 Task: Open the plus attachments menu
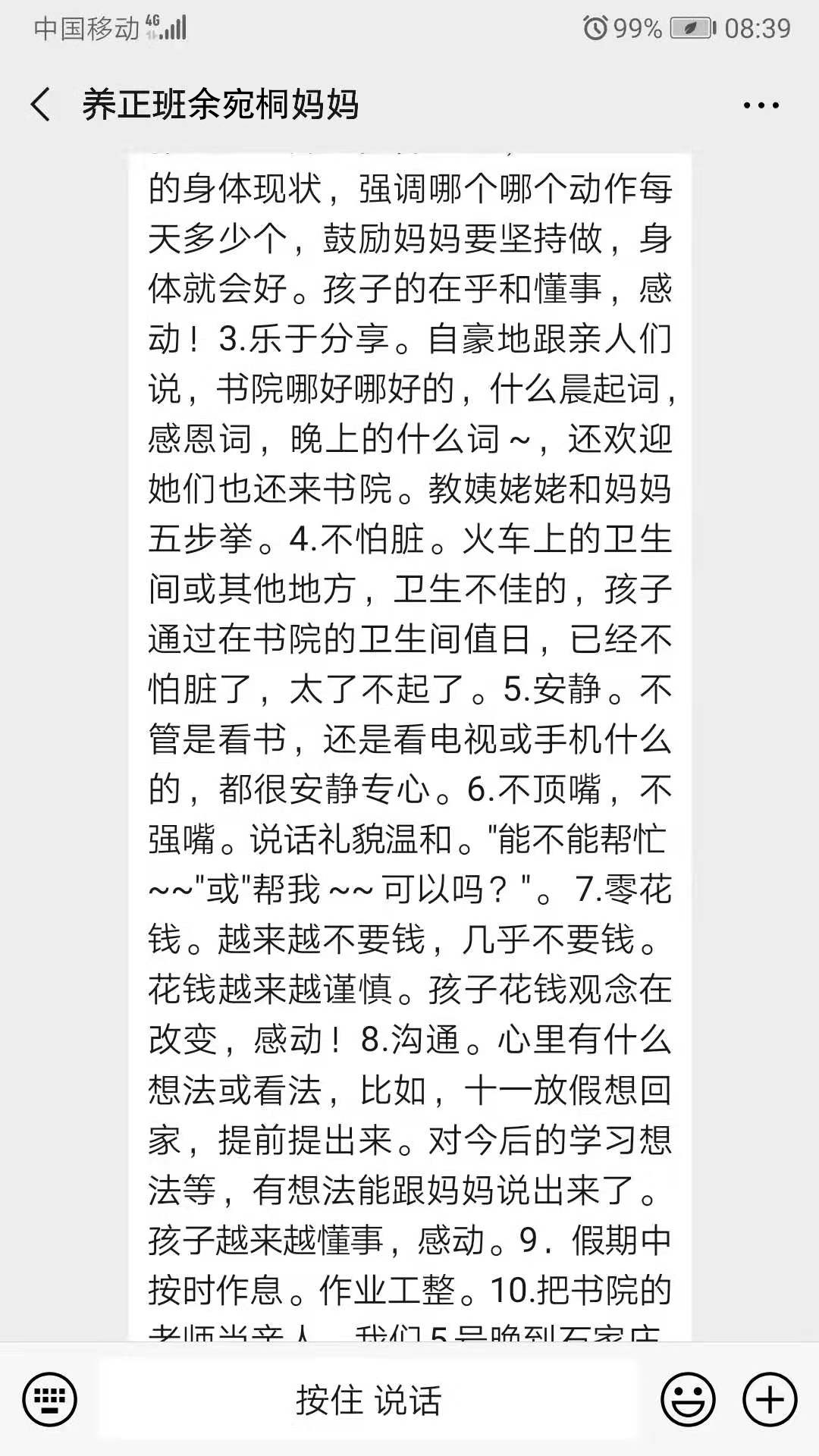[770, 1400]
